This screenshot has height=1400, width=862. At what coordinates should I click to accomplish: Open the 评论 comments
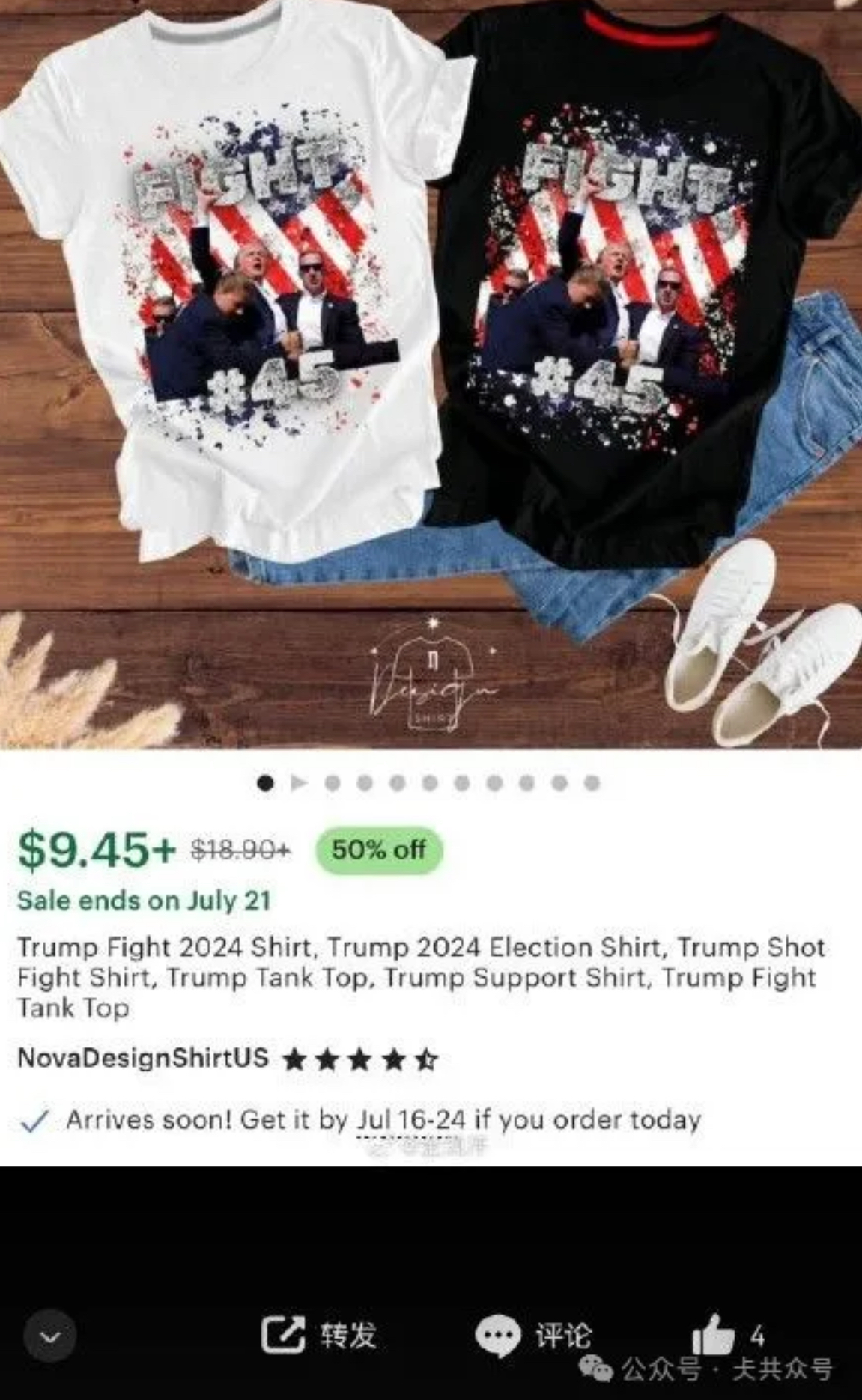tap(533, 1335)
